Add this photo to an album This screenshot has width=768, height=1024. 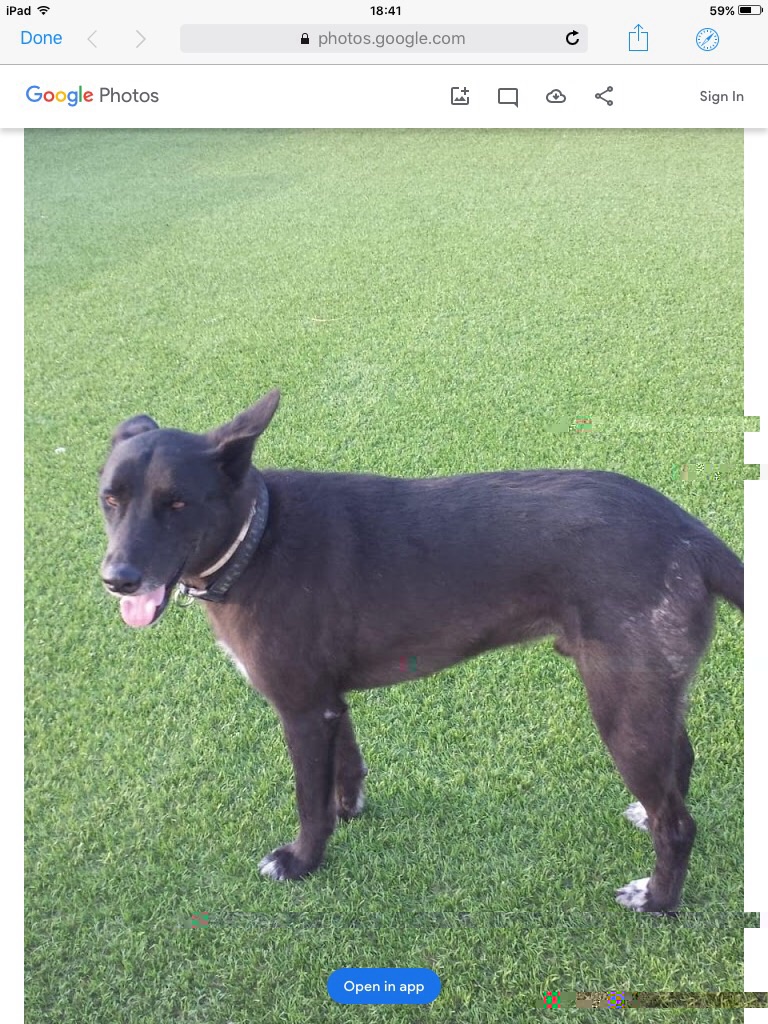click(460, 96)
